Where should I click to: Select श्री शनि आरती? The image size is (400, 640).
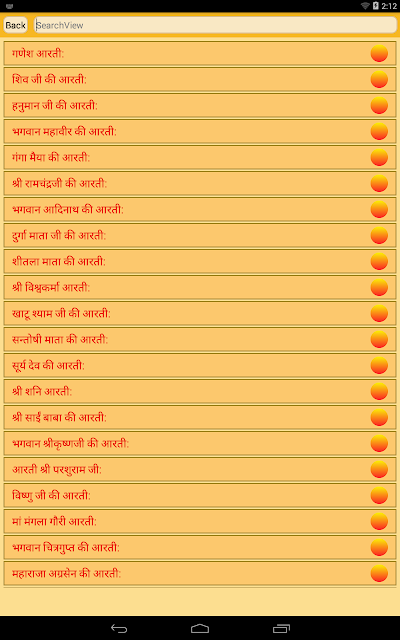click(x=200, y=392)
